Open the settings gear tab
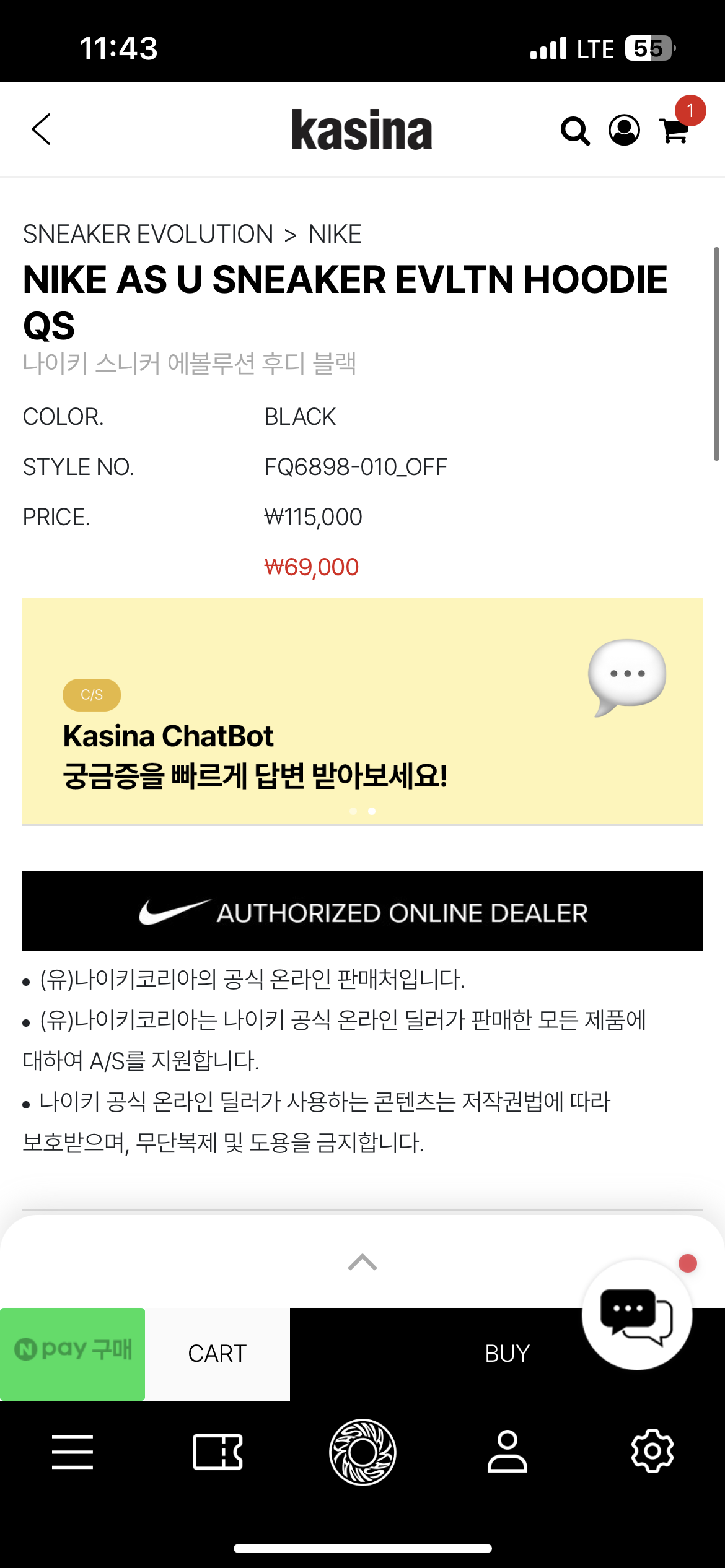Screen dimensions: 725x1568 (652, 1452)
